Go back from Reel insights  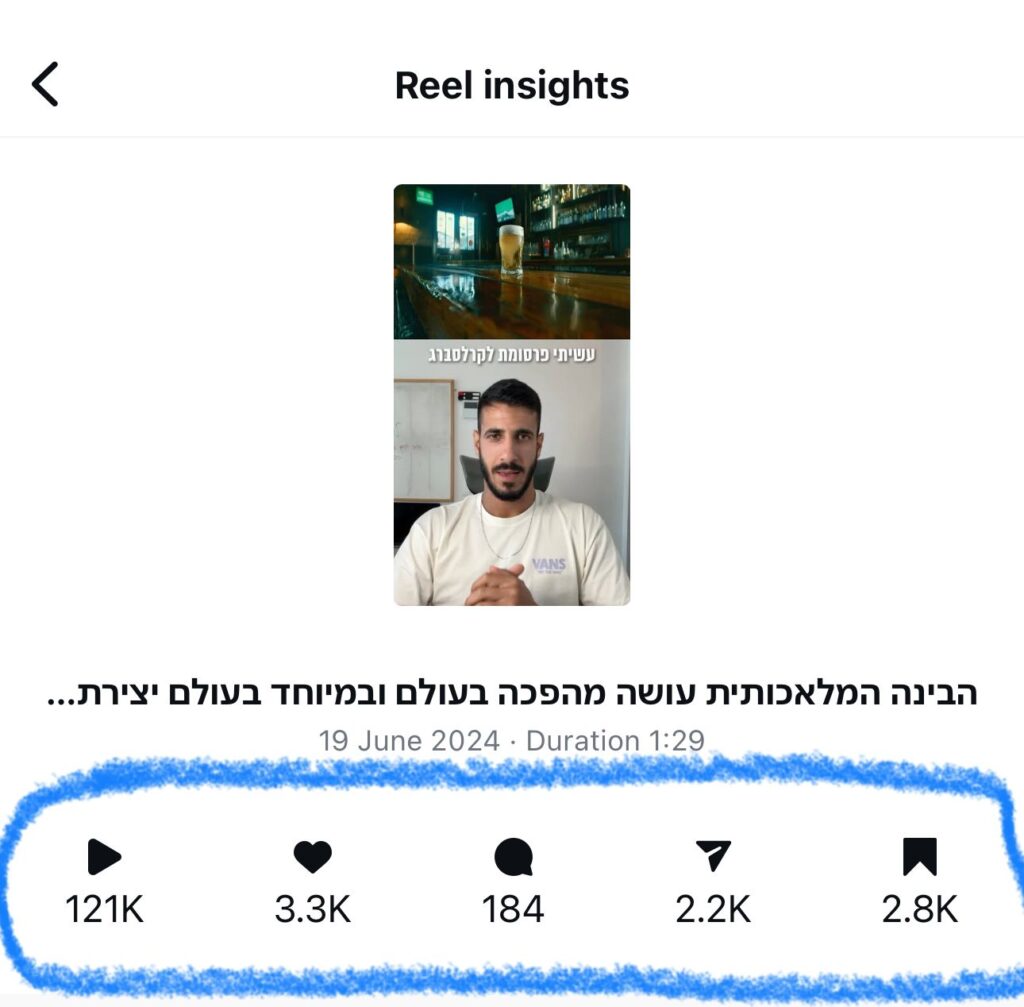click(45, 84)
